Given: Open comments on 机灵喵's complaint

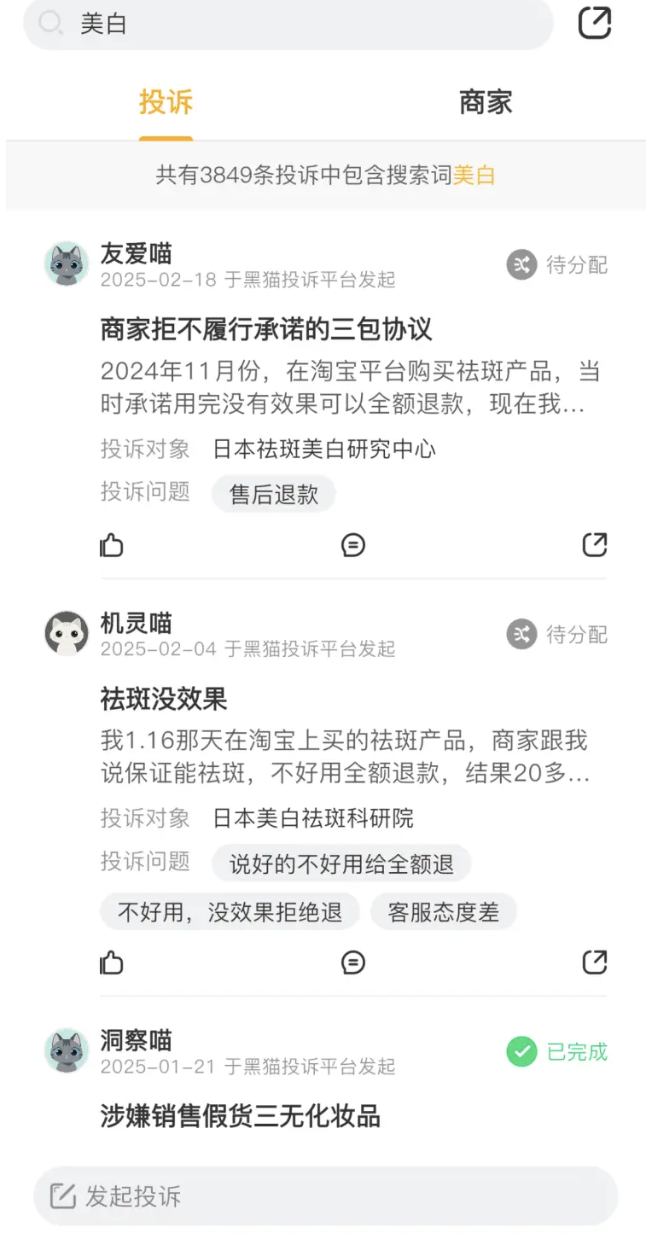Looking at the screenshot, I should (353, 962).
